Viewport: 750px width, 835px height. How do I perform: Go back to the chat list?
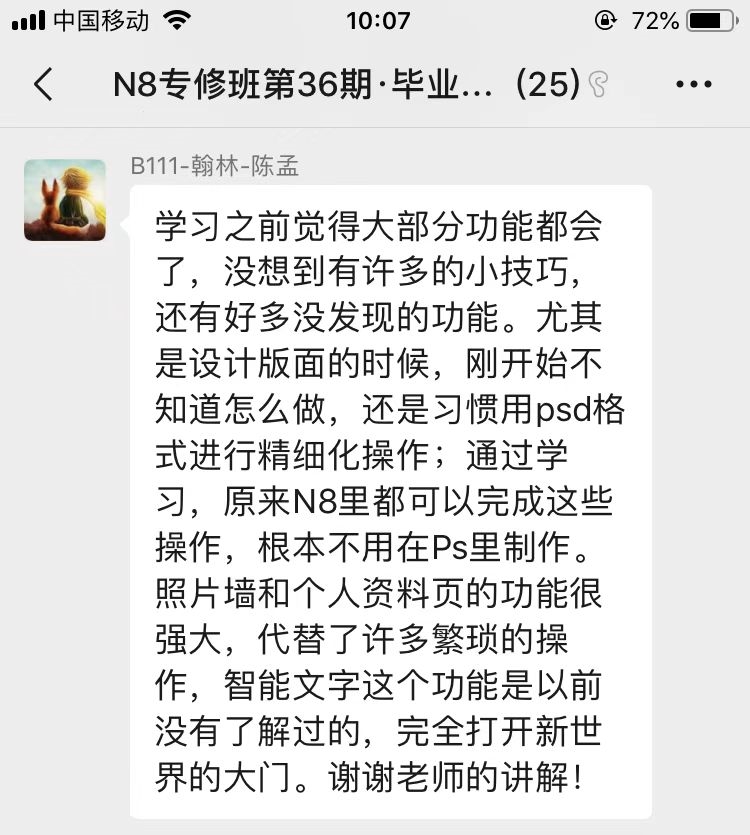click(42, 85)
